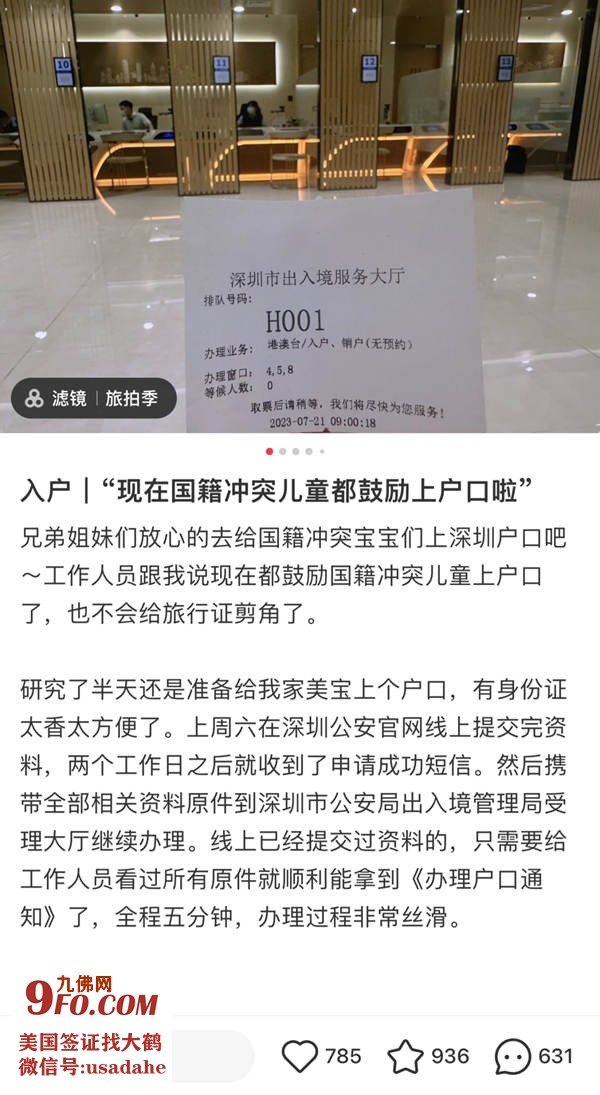Viewport: 600px width, 1095px height.
Task: Save the post with the star icon
Action: click(406, 1056)
